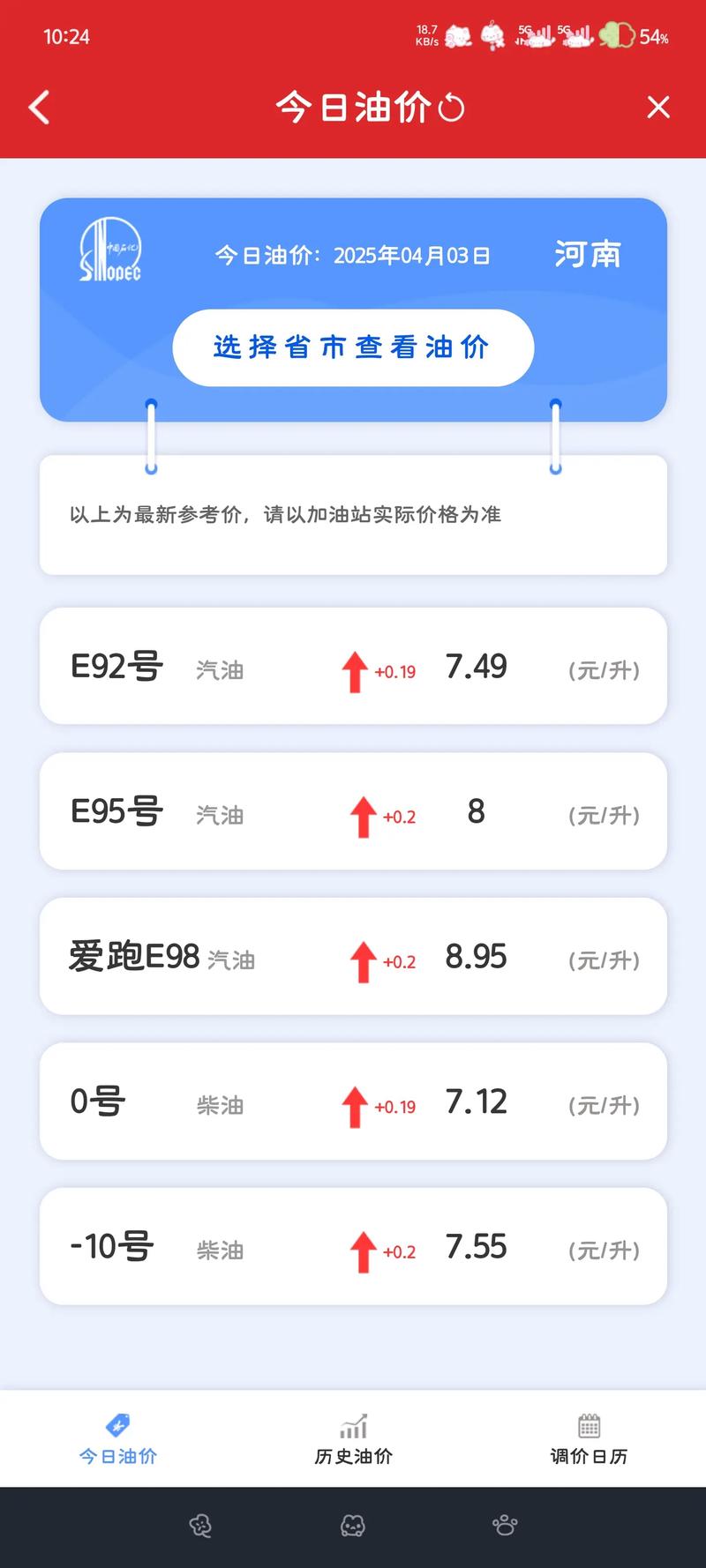This screenshot has height=1568, width=706.
Task: Go back using the header arrow
Action: click(40, 108)
